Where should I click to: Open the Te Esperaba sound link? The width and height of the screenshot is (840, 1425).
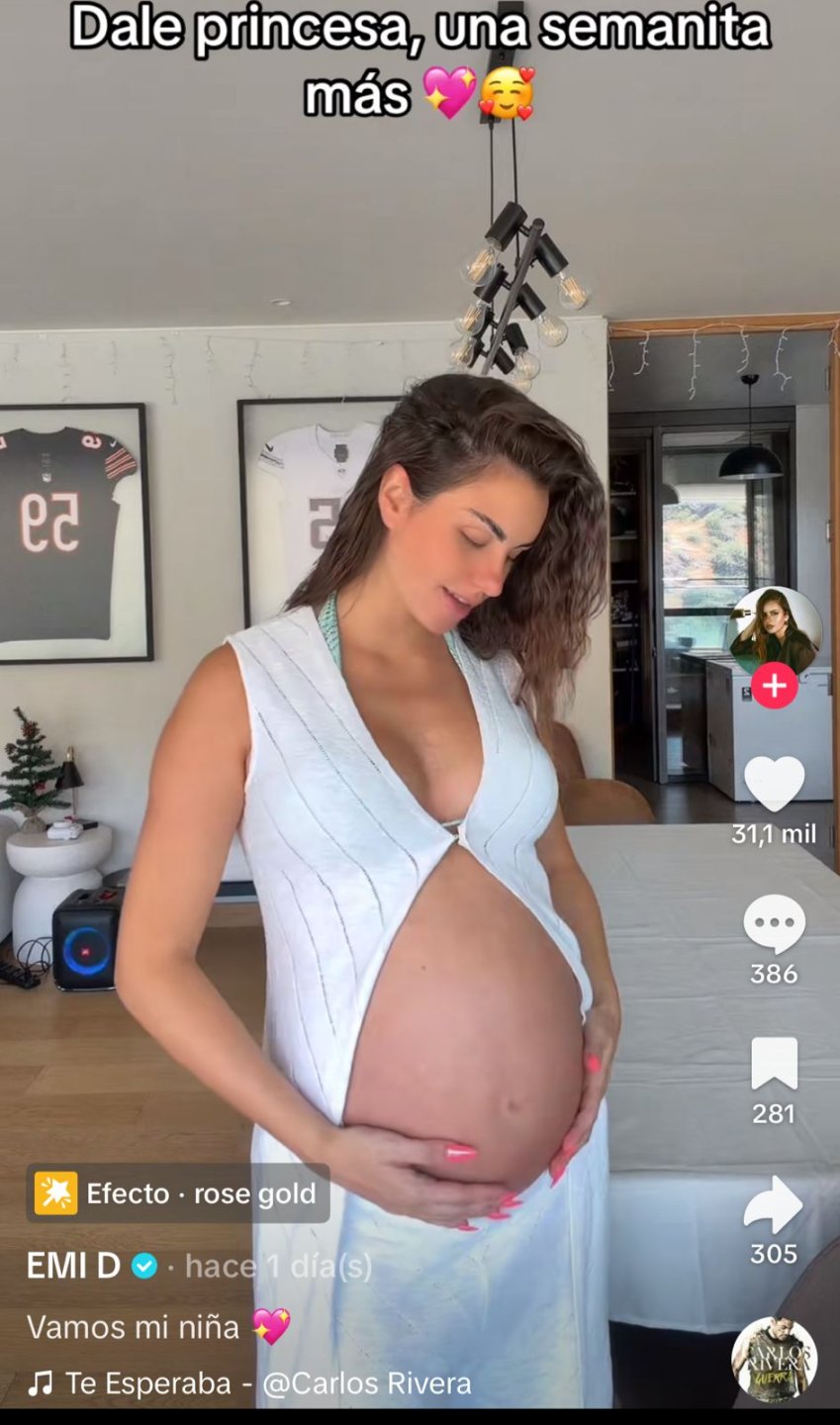pyautogui.click(x=252, y=1383)
